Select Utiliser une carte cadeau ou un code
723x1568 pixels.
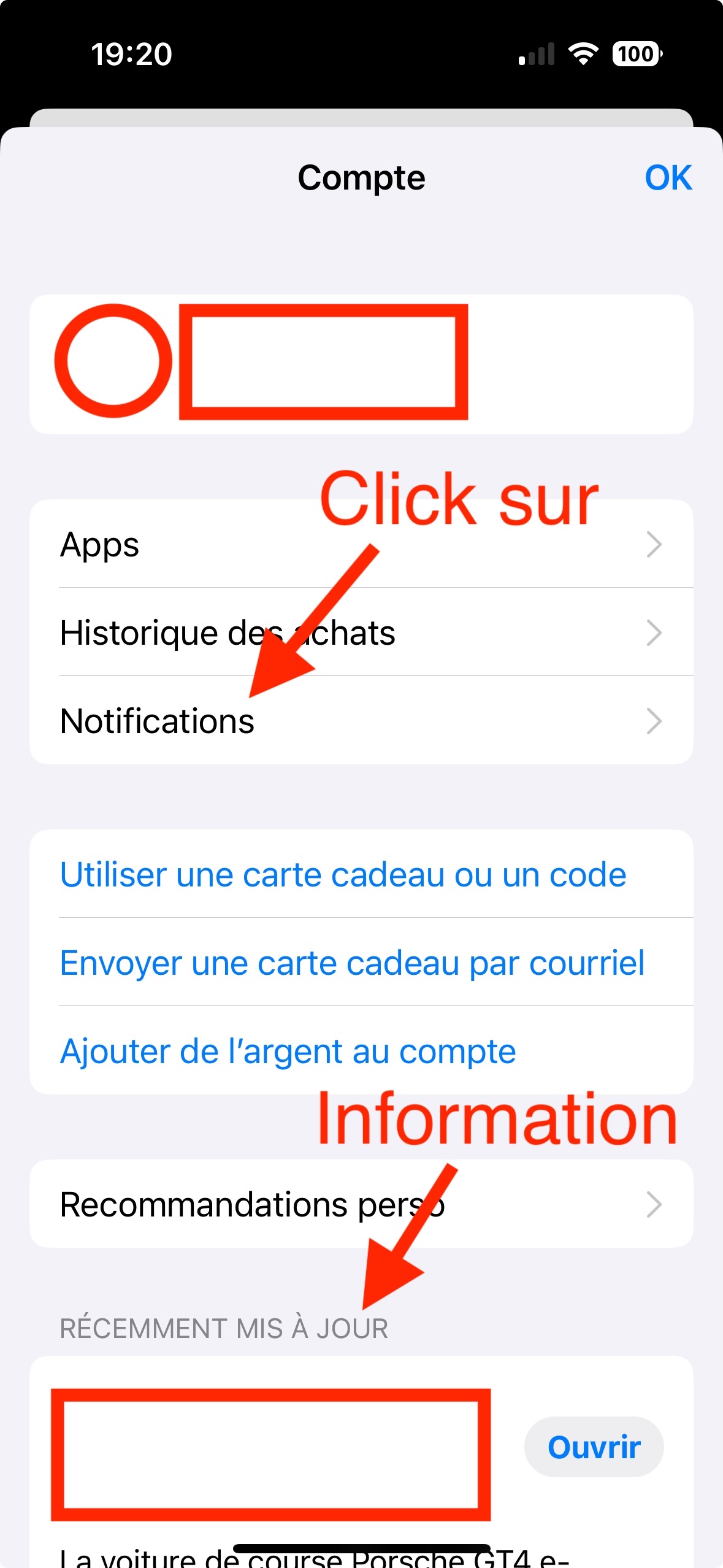click(361, 874)
